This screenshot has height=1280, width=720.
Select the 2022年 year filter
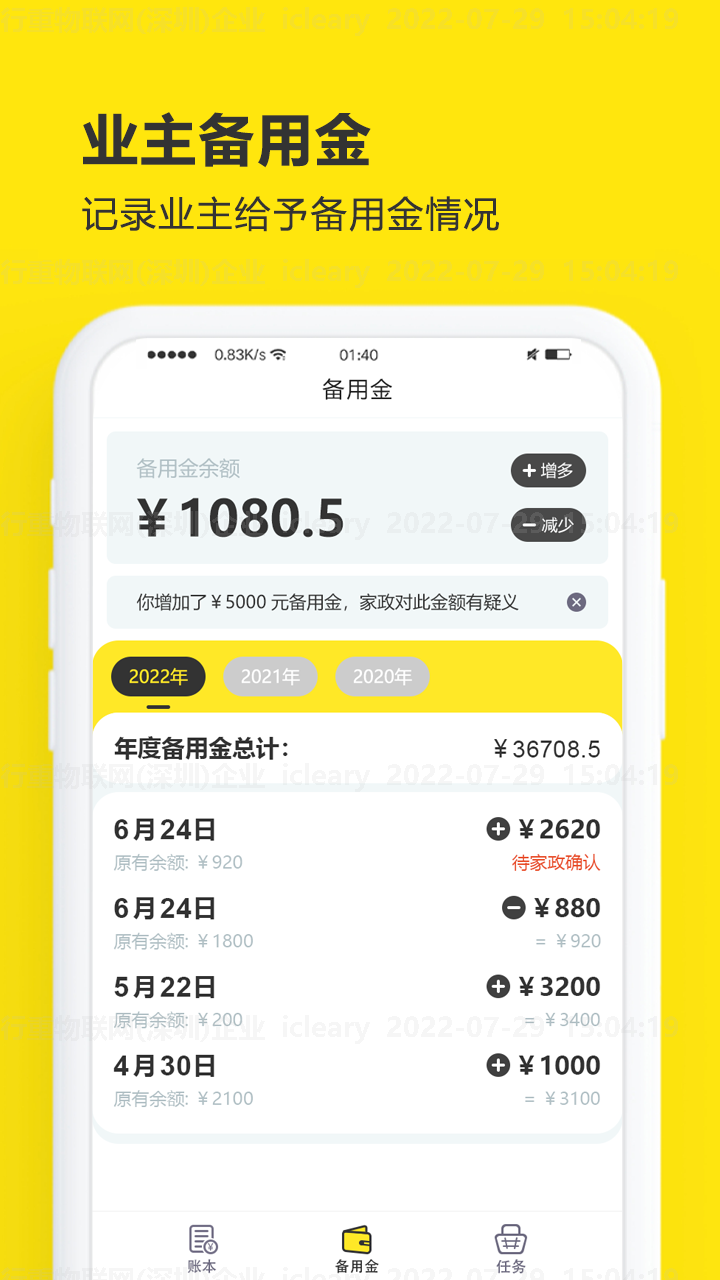click(x=158, y=676)
